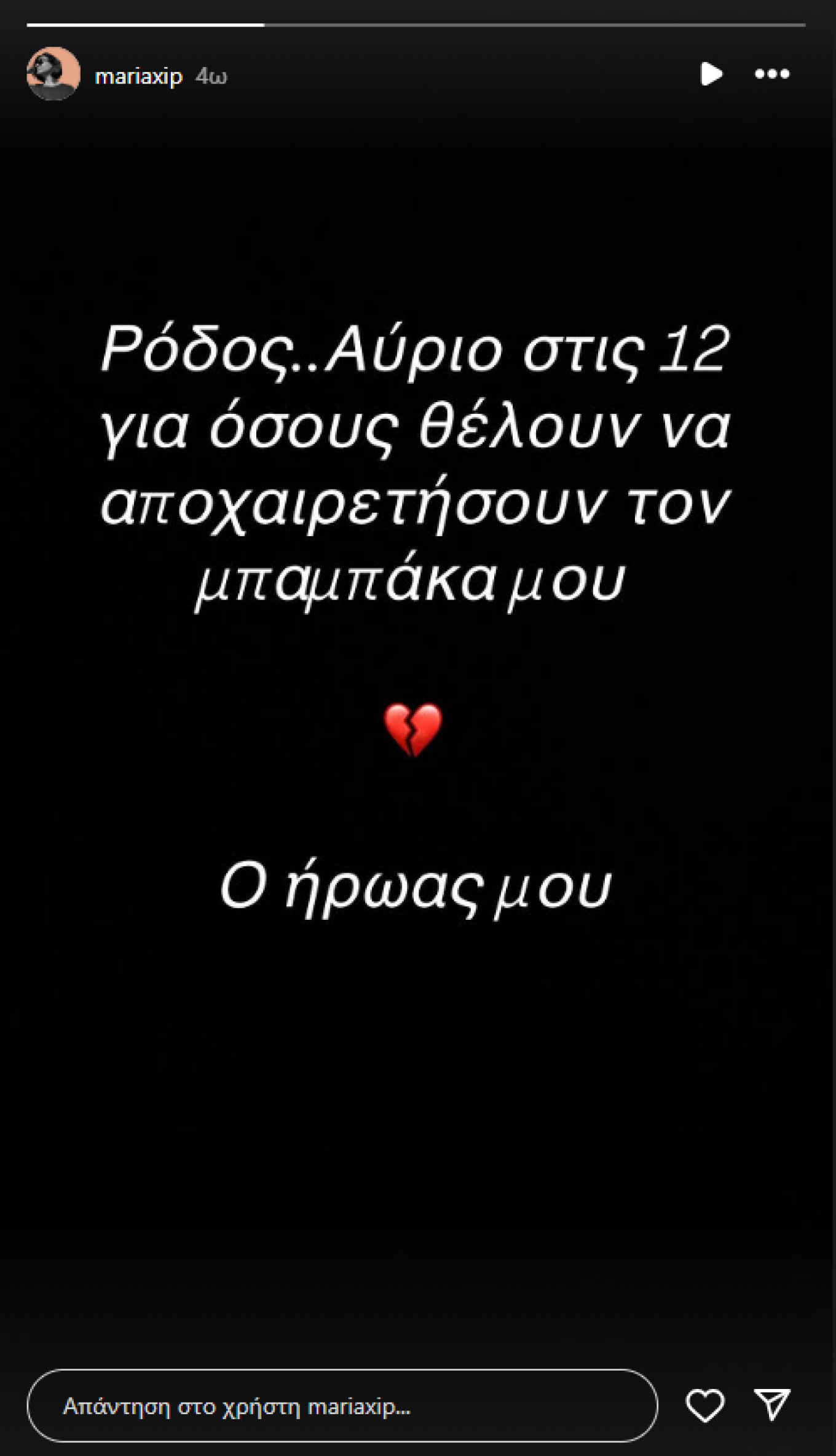This screenshot has width=836, height=1456.
Task: Share the story via paper plane icon
Action: coord(771,1404)
